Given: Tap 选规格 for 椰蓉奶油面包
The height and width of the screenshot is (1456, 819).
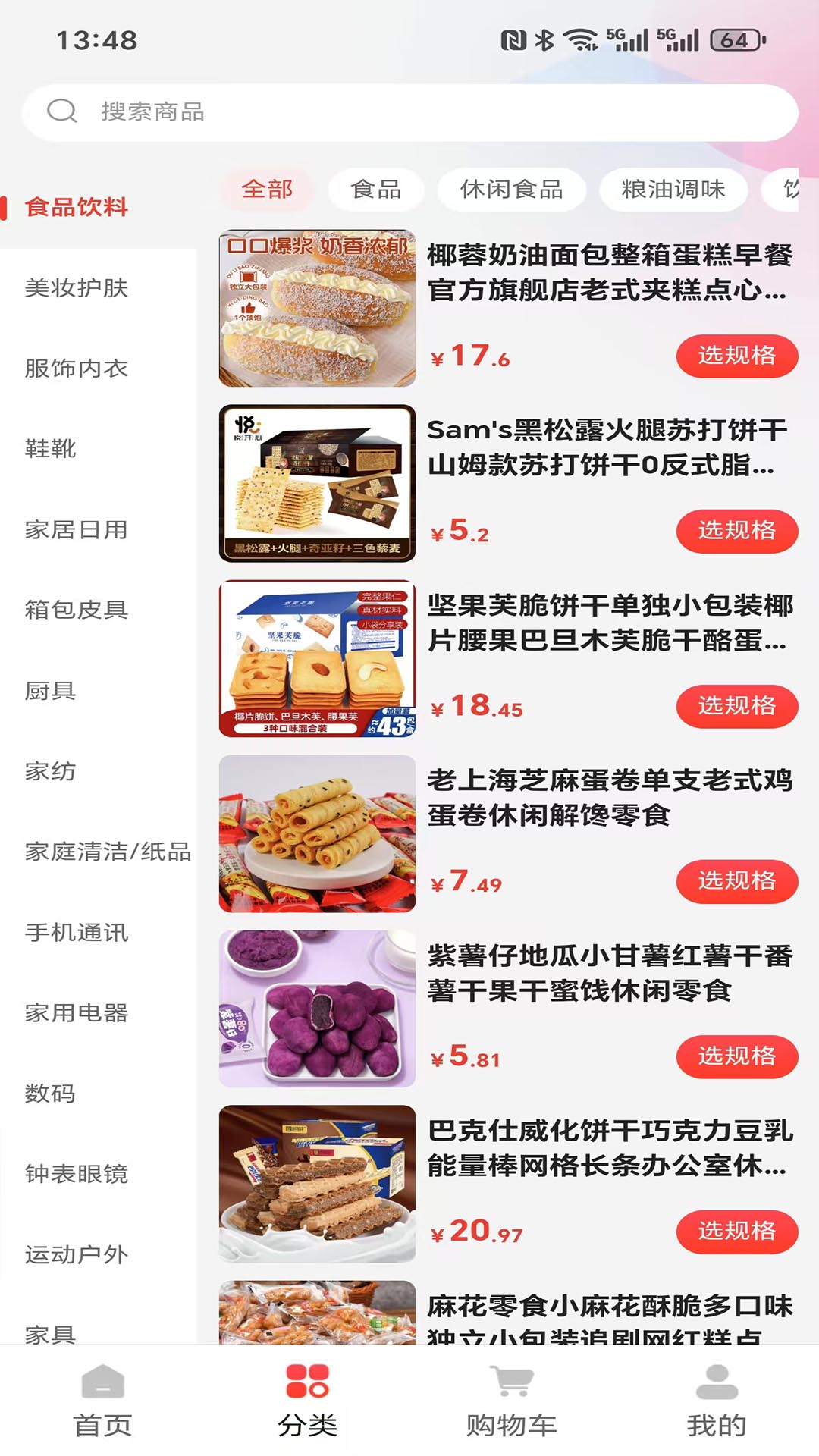Looking at the screenshot, I should click(x=736, y=356).
